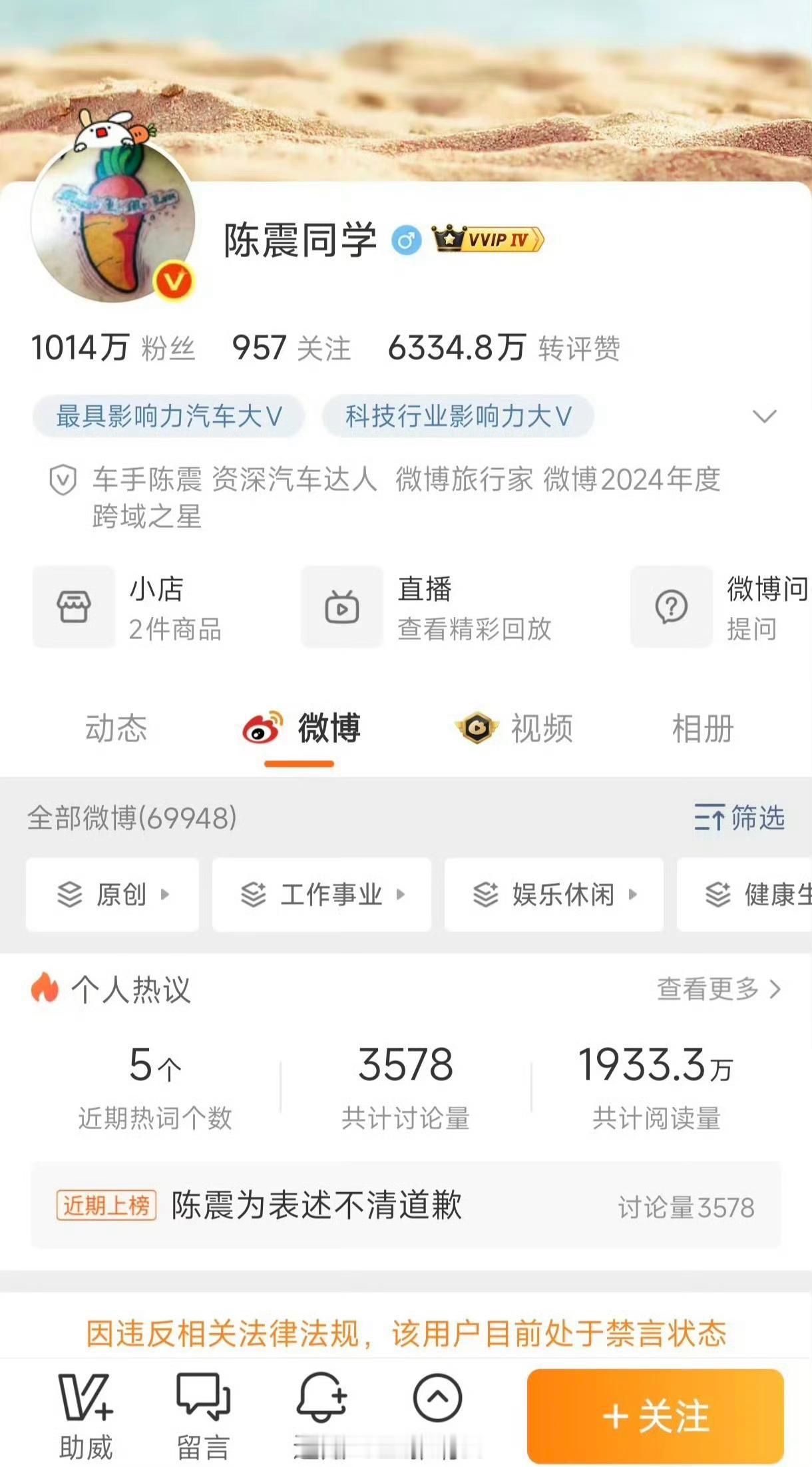Viewport: 812px width, 1467px height.
Task: Open the 小店 store icon
Action: [73, 606]
